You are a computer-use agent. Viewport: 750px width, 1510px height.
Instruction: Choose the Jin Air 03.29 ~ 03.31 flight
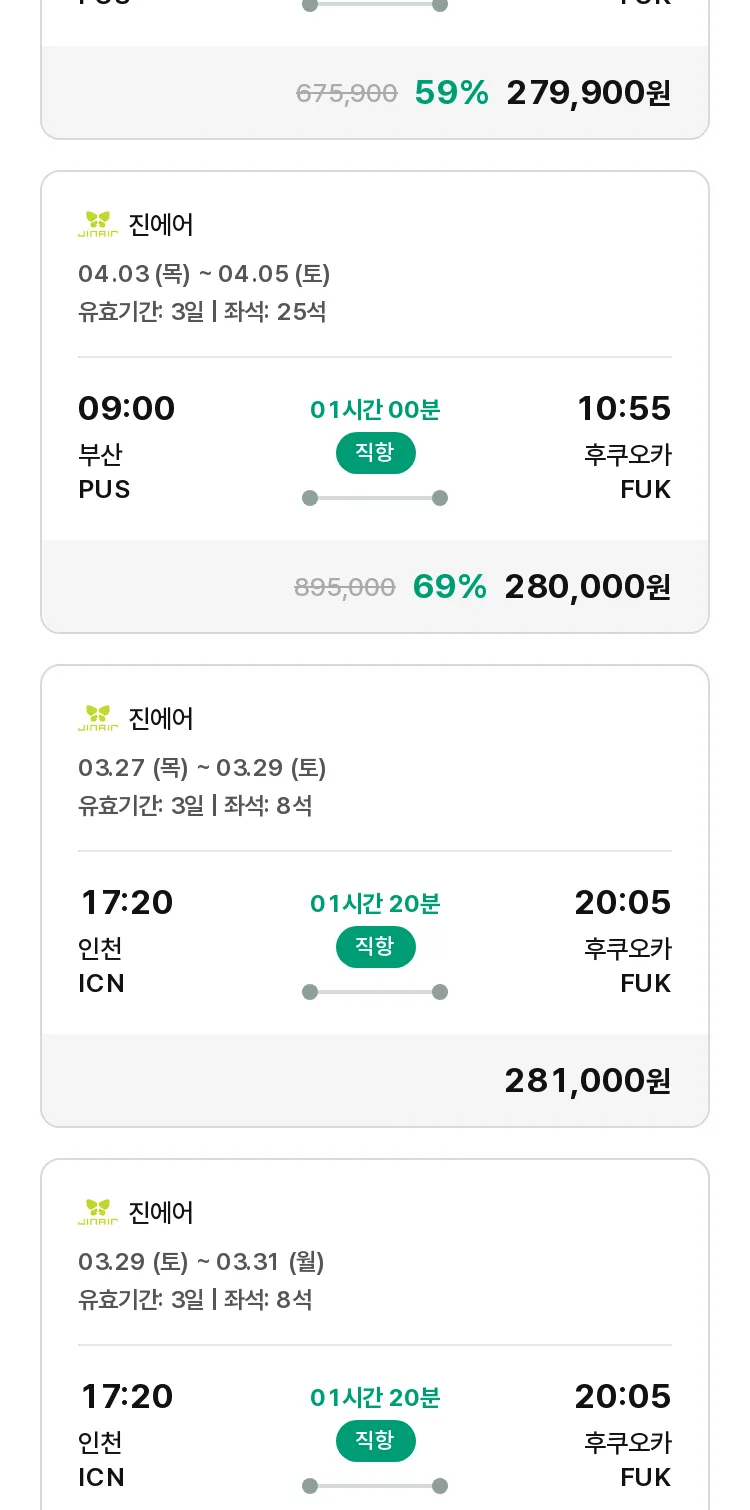coord(375,1334)
